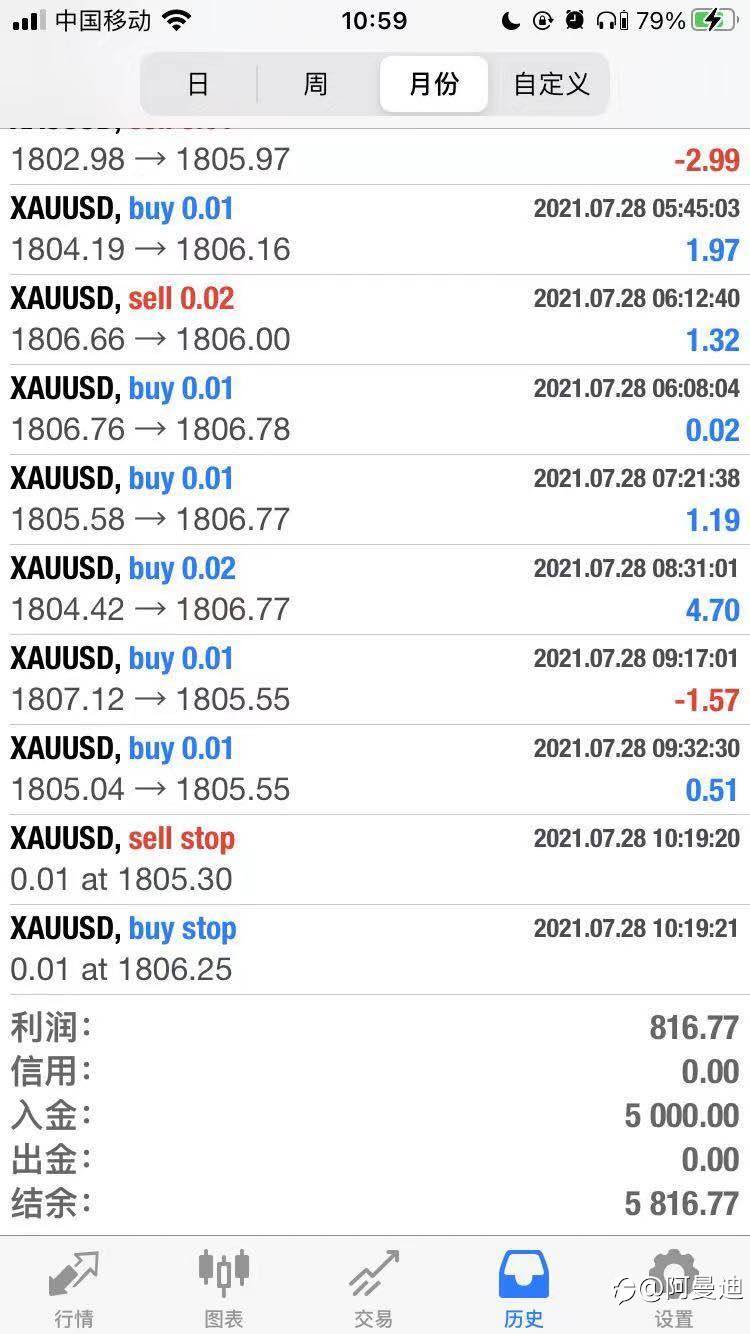Go to the 交易 trade tab

point(374,1288)
